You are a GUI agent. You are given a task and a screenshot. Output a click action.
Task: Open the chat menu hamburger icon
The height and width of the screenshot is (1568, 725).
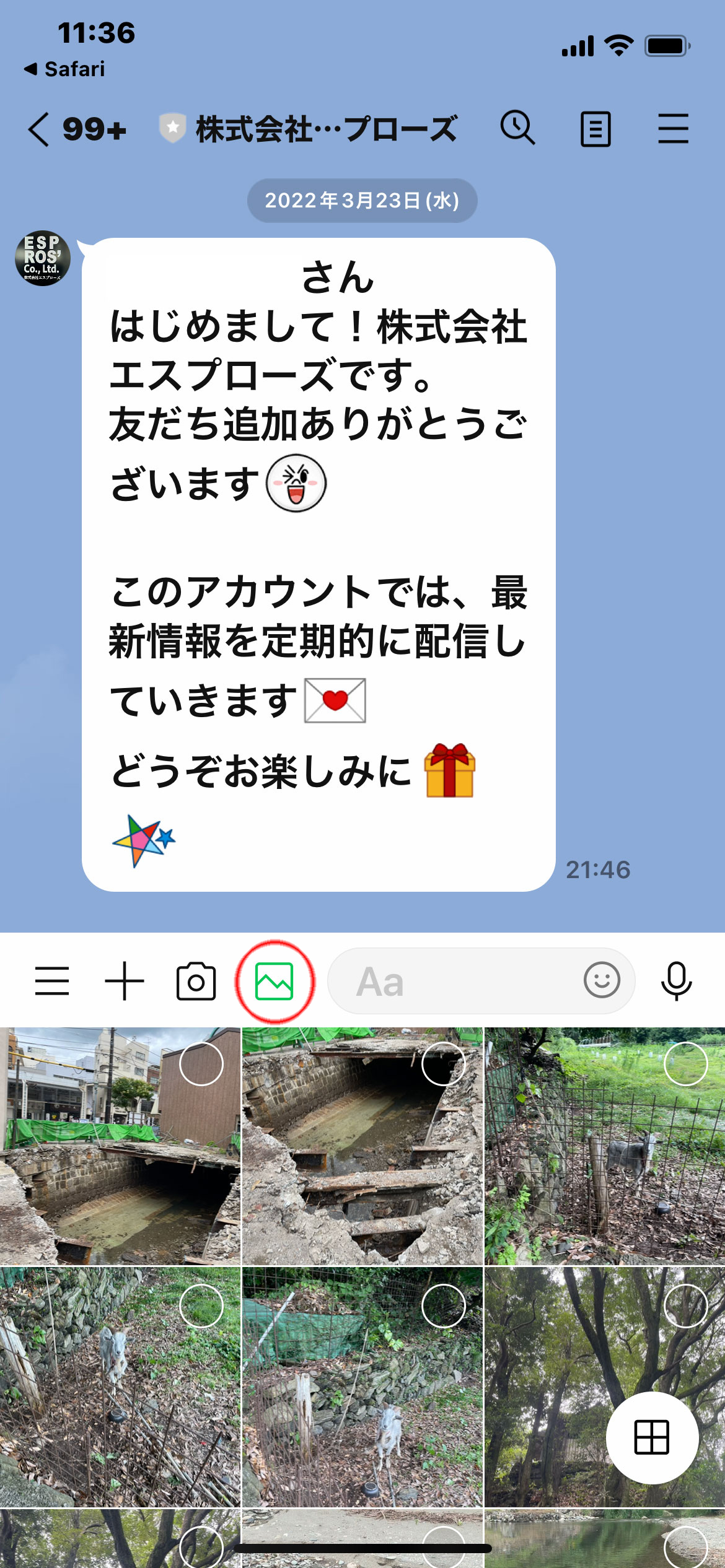click(x=673, y=129)
